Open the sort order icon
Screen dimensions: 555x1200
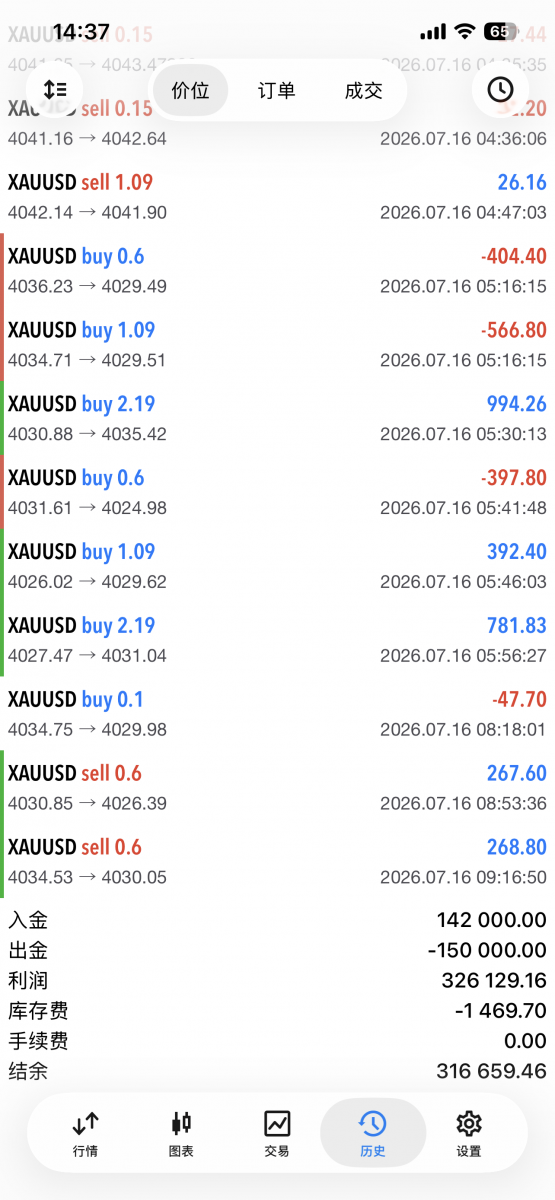[x=56, y=90]
